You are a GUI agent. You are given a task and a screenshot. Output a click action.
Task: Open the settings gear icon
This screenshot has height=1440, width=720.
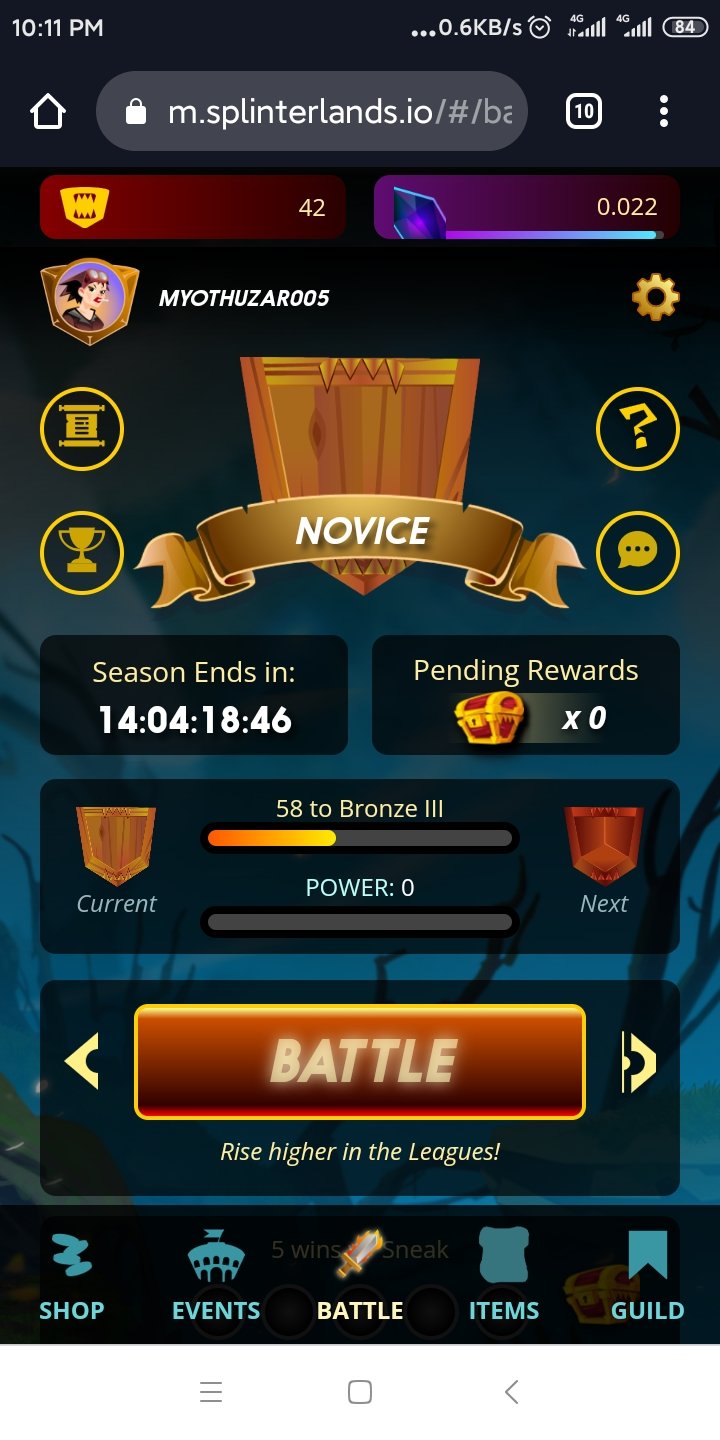(655, 297)
